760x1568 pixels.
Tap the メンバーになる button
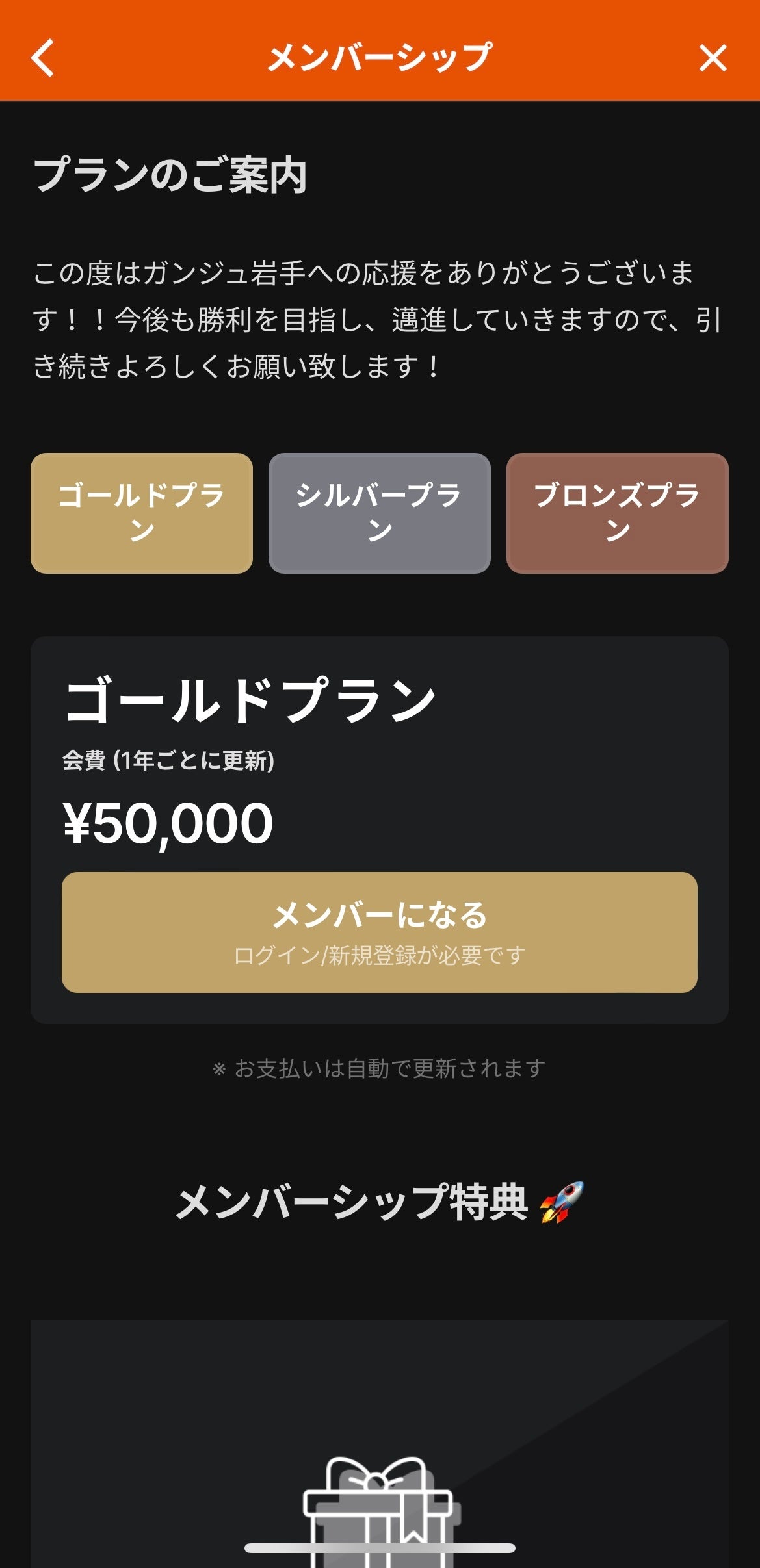379,932
